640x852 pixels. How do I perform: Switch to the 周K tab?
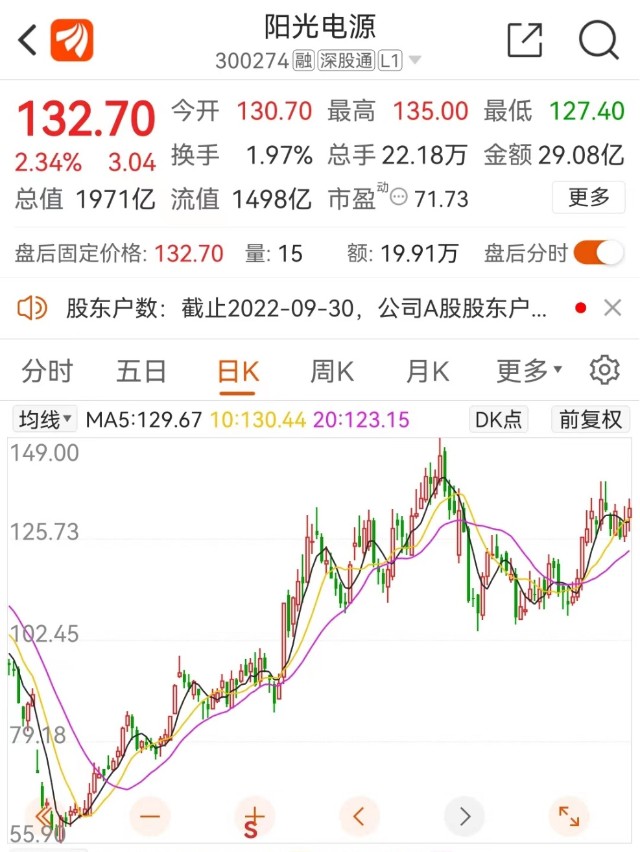[332, 372]
